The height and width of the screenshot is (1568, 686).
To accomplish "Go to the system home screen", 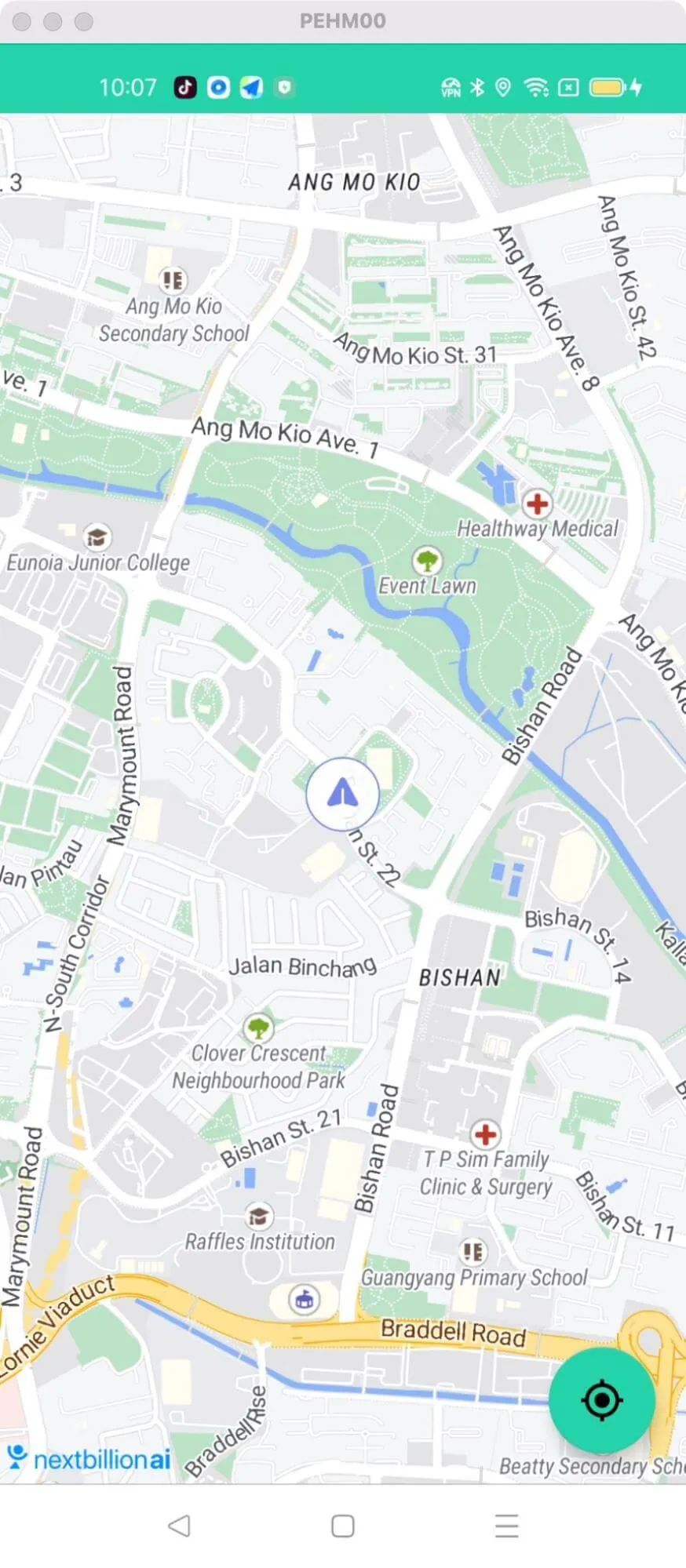I will click(x=343, y=1526).
